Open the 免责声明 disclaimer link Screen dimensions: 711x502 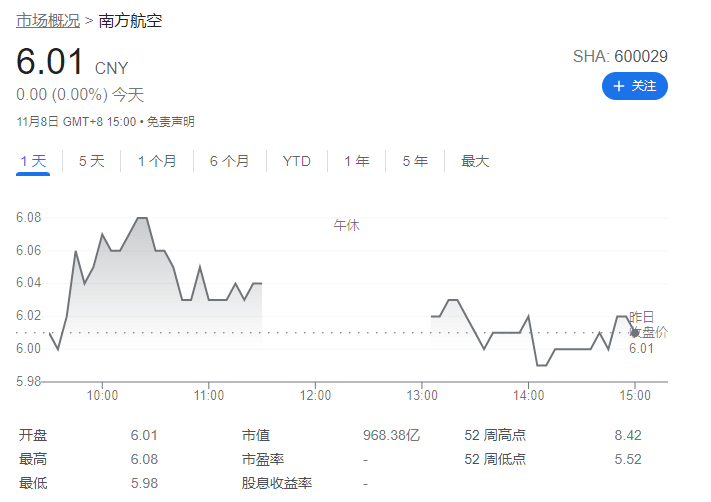coord(171,122)
